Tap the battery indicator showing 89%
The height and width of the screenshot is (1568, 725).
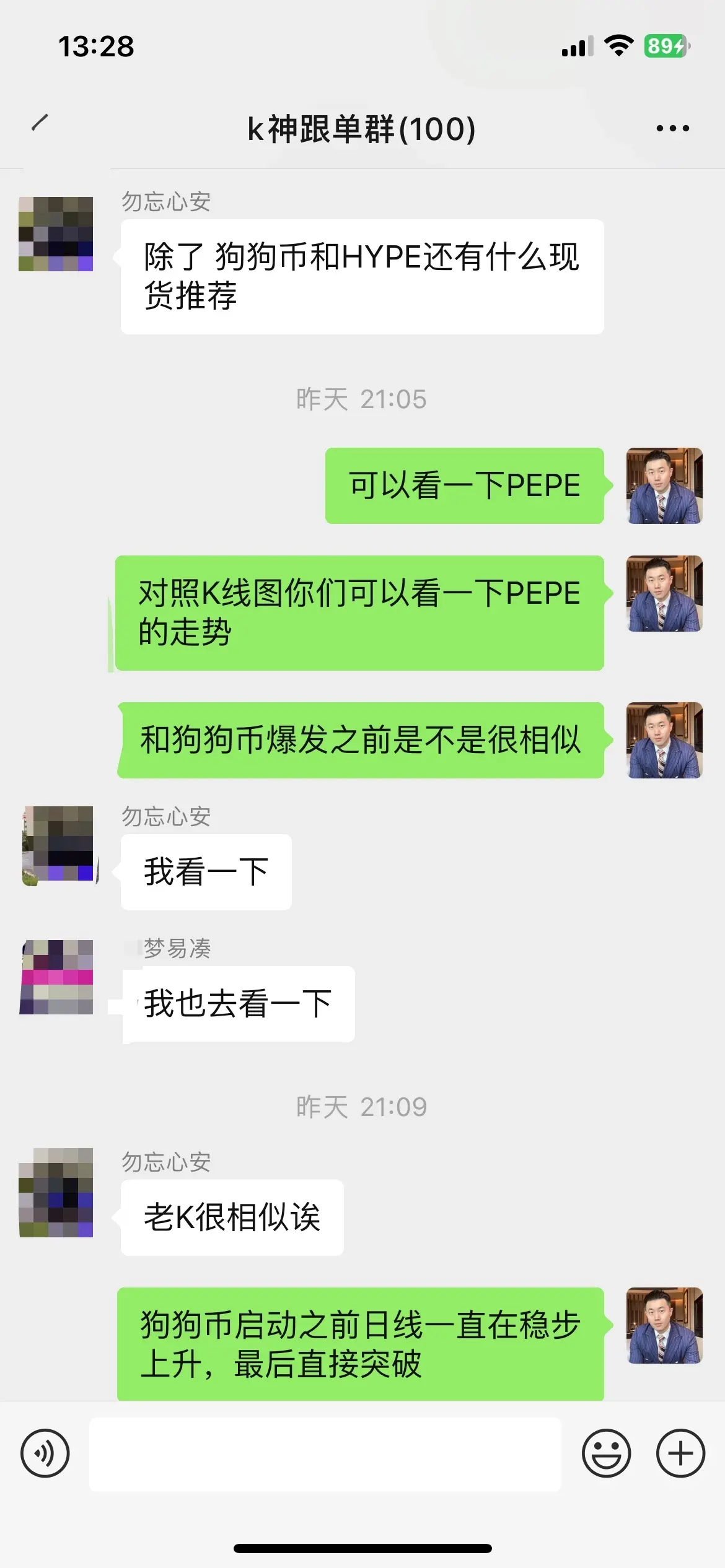666,45
